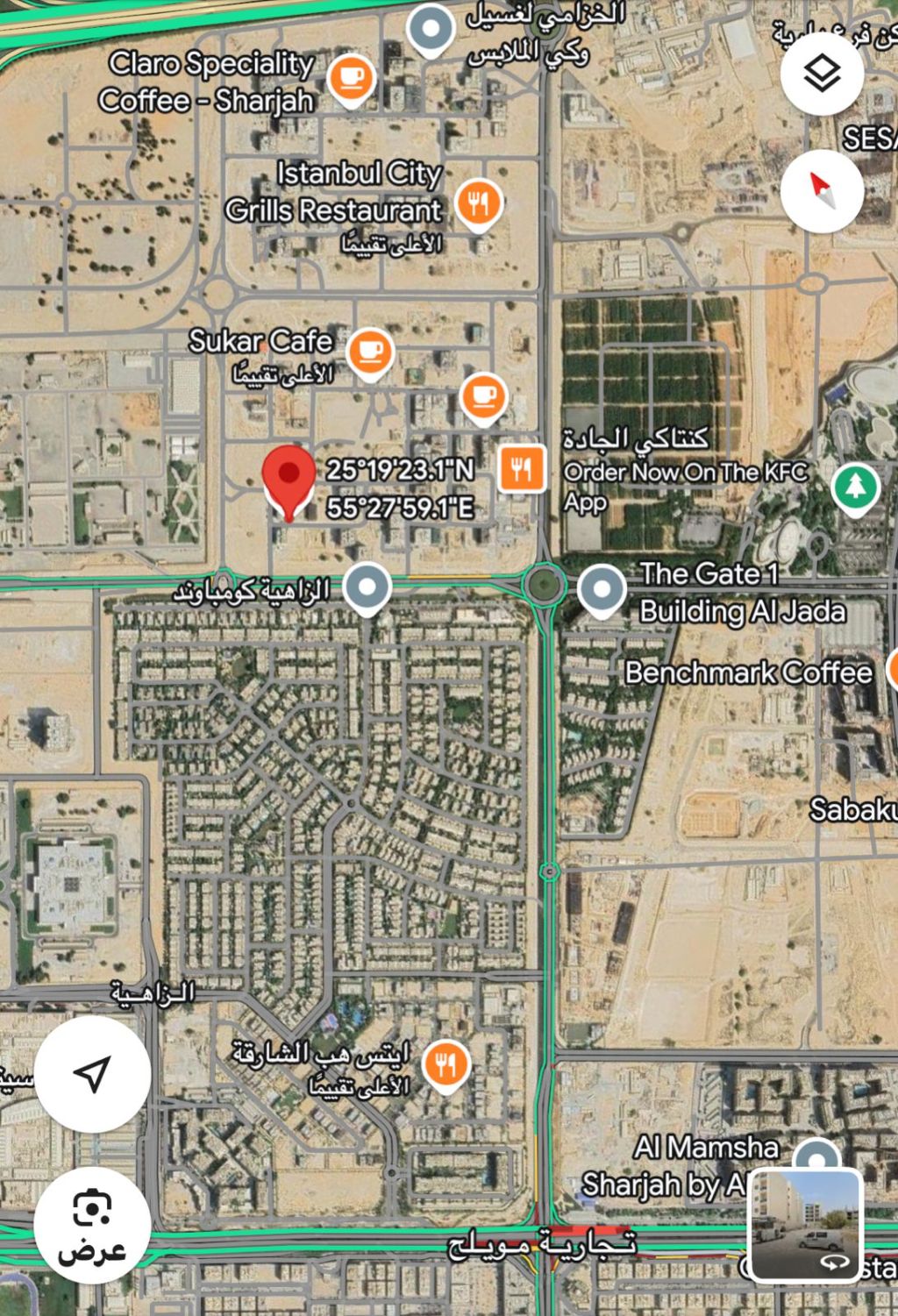
Task: Select the Al Zahia compound marker
Action: (367, 587)
